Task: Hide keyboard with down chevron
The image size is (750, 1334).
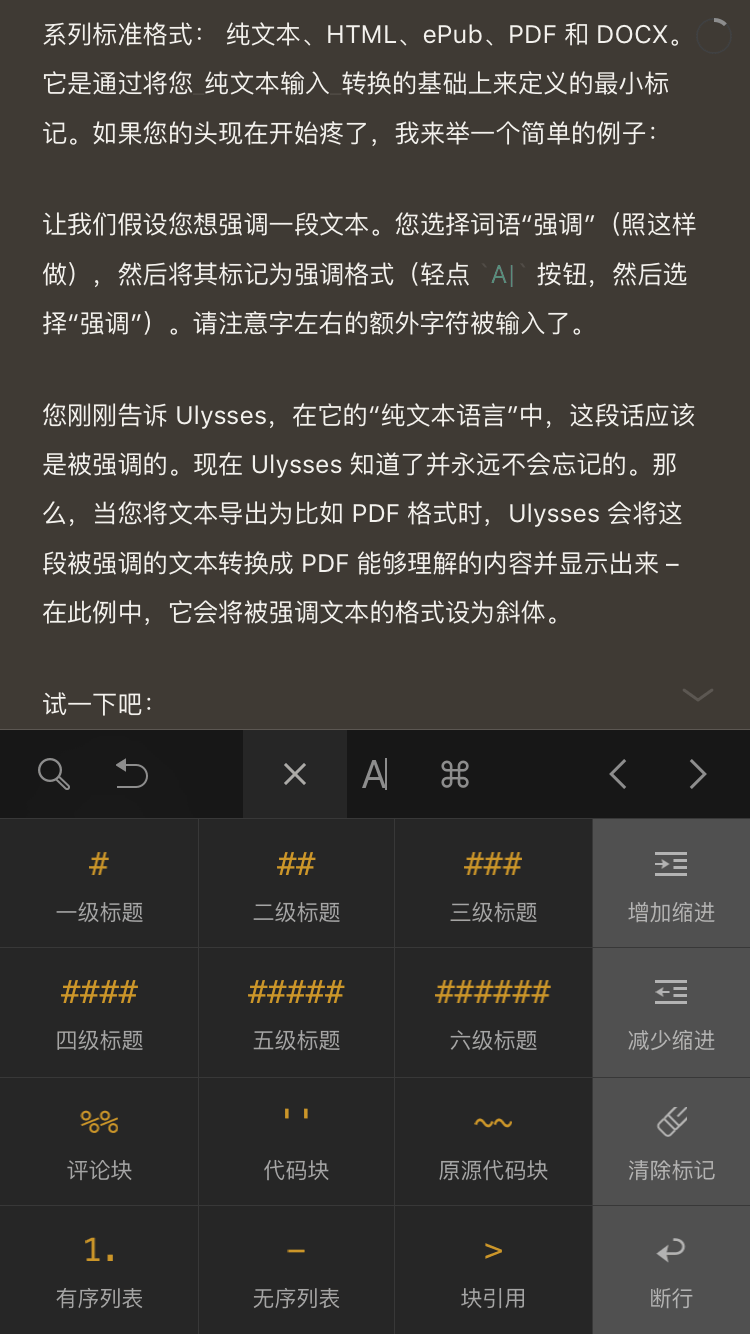Action: (697, 695)
